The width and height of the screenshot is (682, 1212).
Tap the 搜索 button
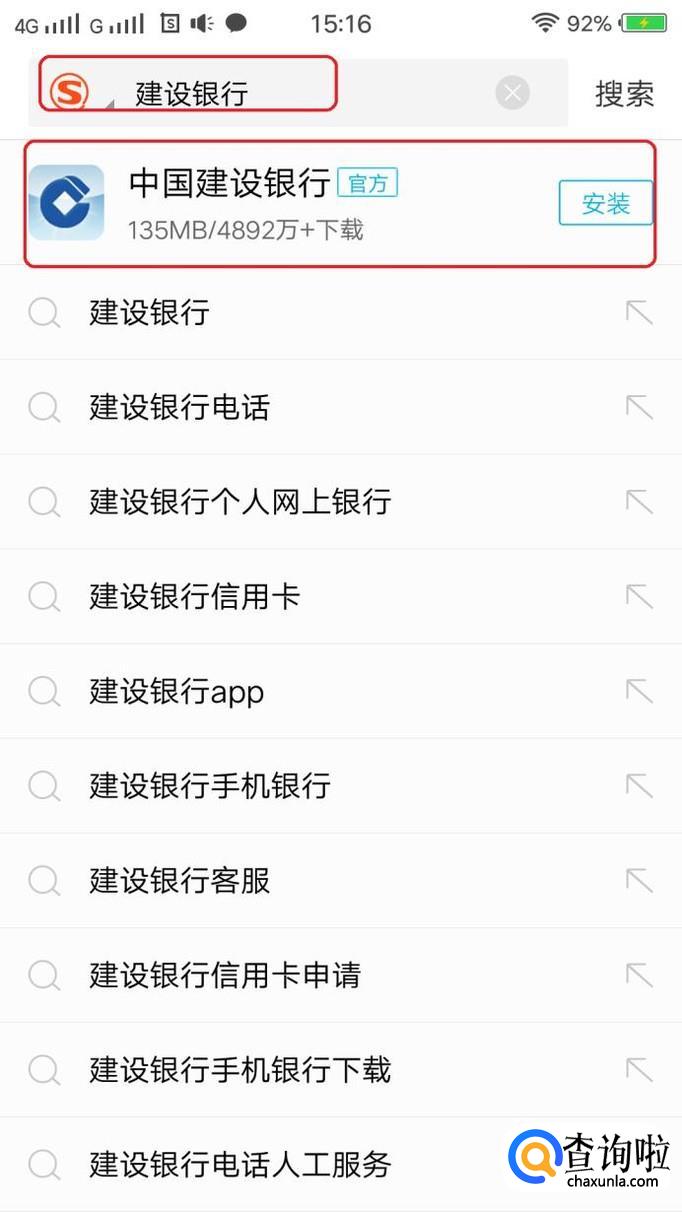tap(624, 94)
